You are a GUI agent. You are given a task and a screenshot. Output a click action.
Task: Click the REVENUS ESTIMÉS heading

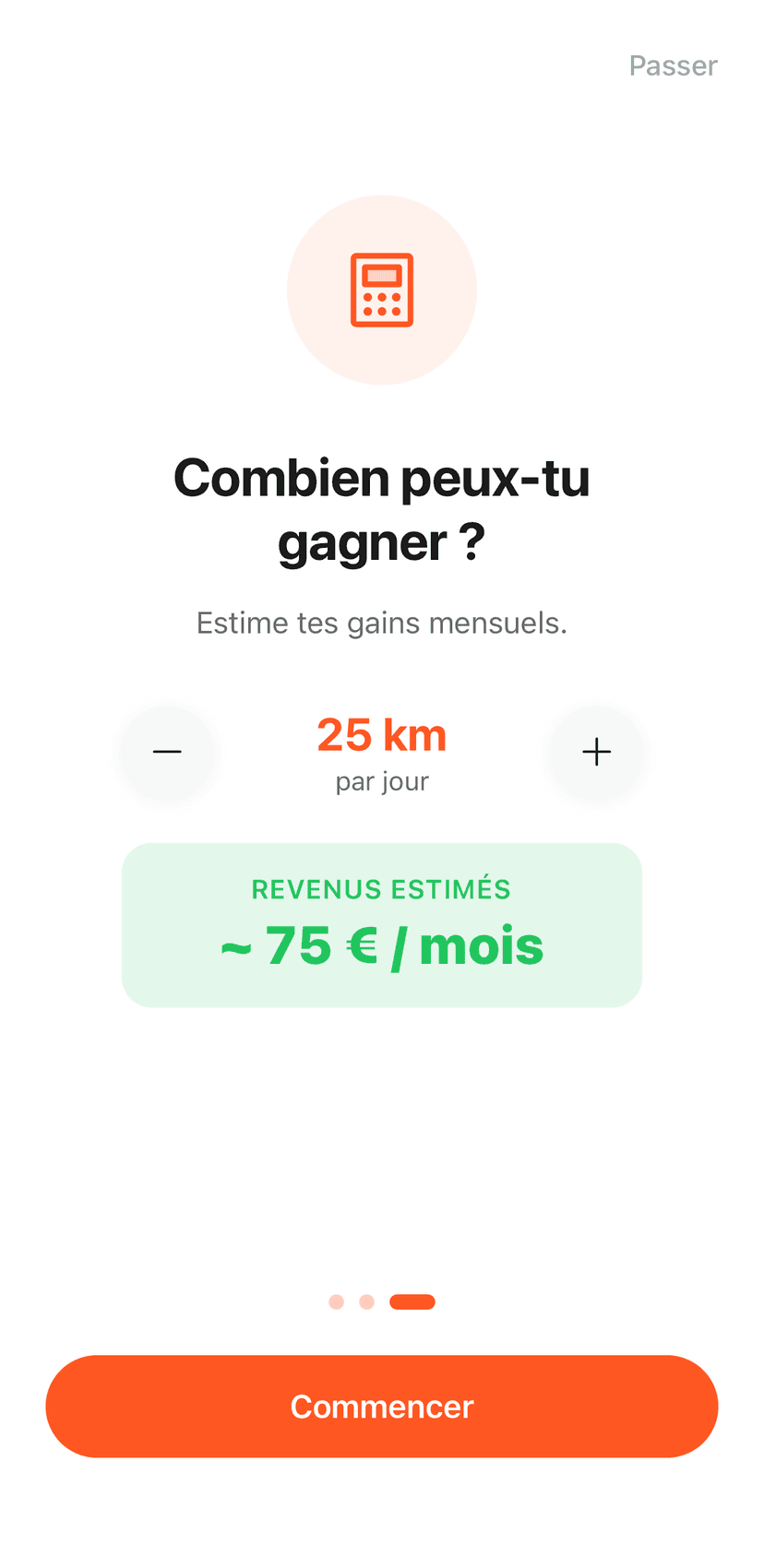tap(381, 888)
